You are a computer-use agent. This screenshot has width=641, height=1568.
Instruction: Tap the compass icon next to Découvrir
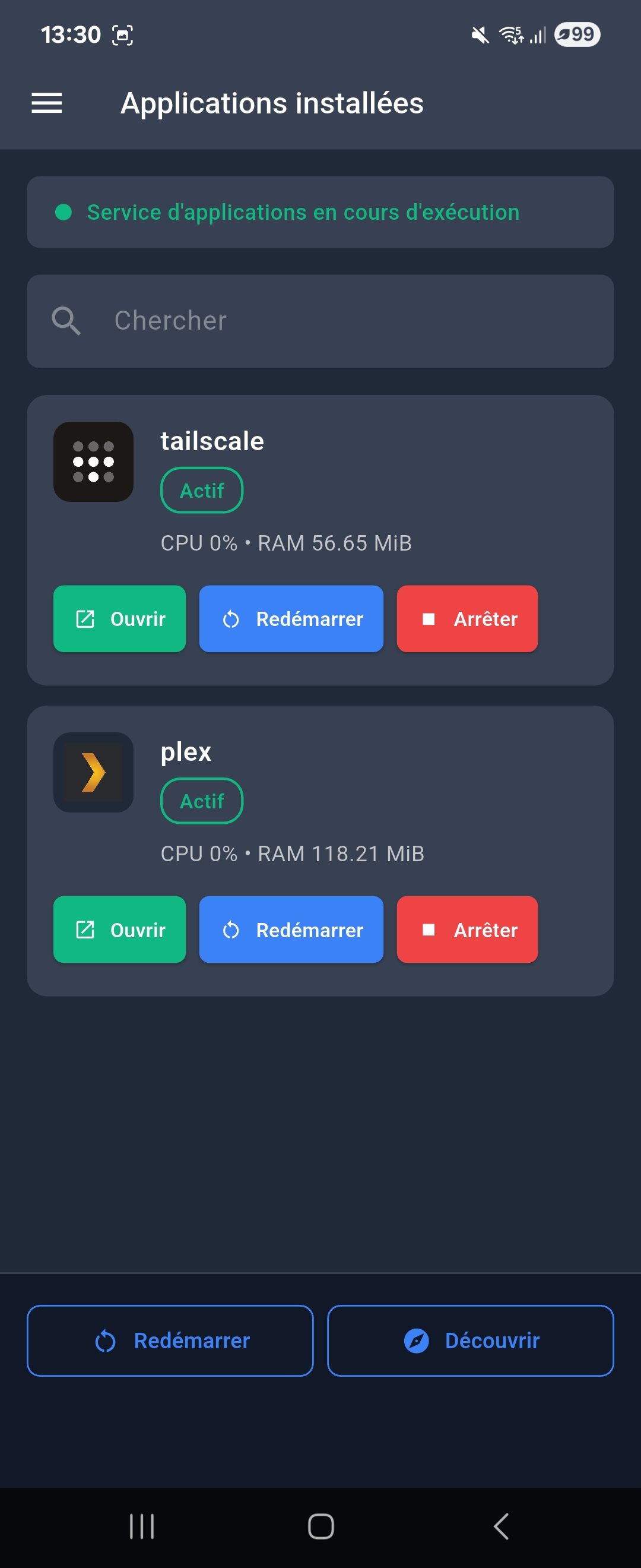(x=416, y=1340)
